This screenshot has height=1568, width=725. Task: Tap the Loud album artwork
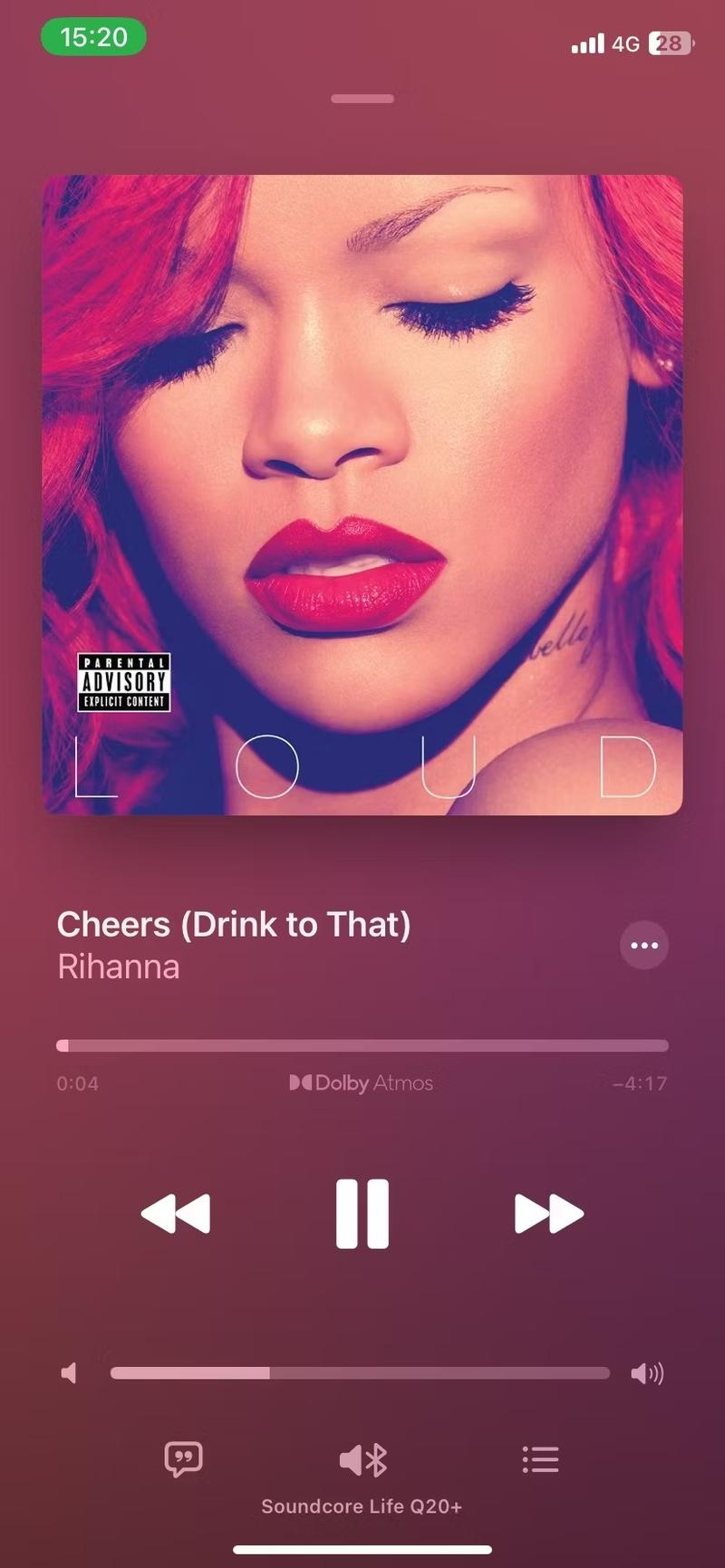[x=362, y=495]
